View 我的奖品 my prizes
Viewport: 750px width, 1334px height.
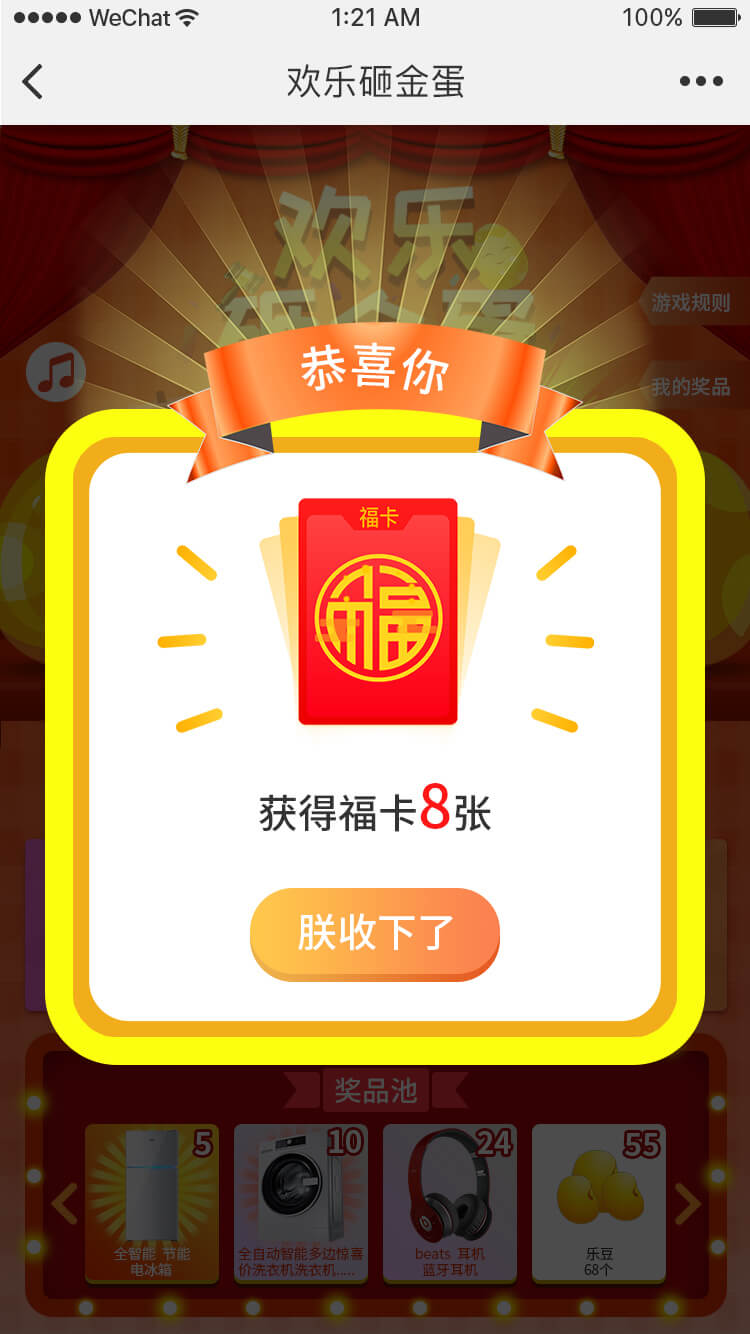pos(692,386)
